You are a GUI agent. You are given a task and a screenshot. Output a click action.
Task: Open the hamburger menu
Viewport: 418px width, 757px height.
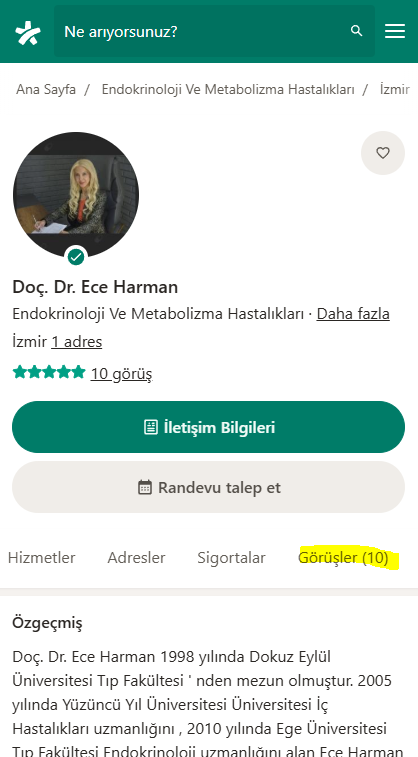[x=395, y=31]
